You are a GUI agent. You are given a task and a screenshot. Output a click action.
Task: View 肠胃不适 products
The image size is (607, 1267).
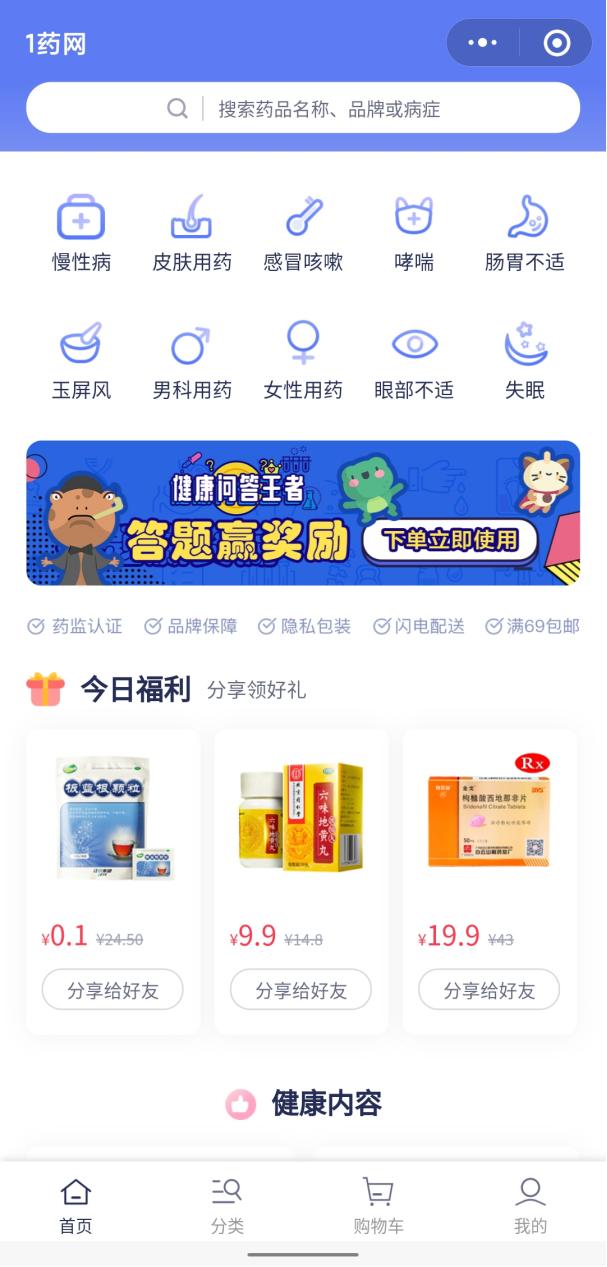[525, 233]
